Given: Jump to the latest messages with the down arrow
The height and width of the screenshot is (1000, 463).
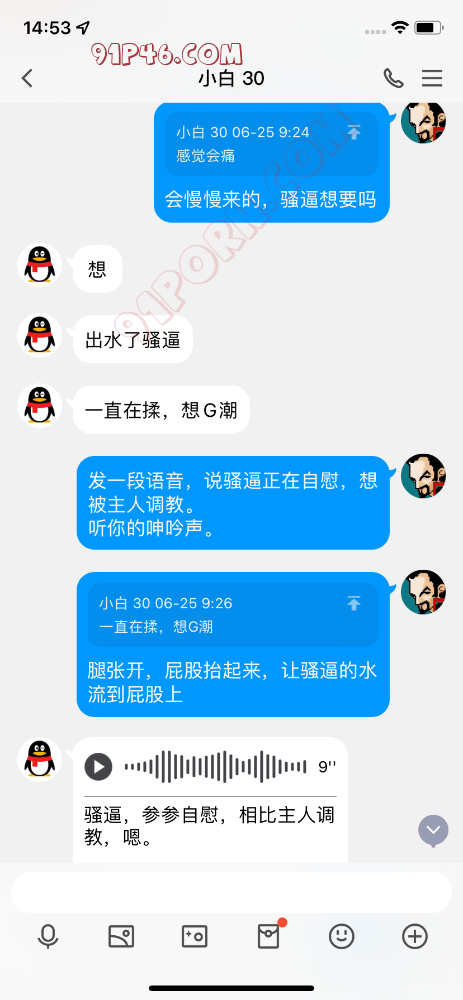Looking at the screenshot, I should pyautogui.click(x=434, y=830).
